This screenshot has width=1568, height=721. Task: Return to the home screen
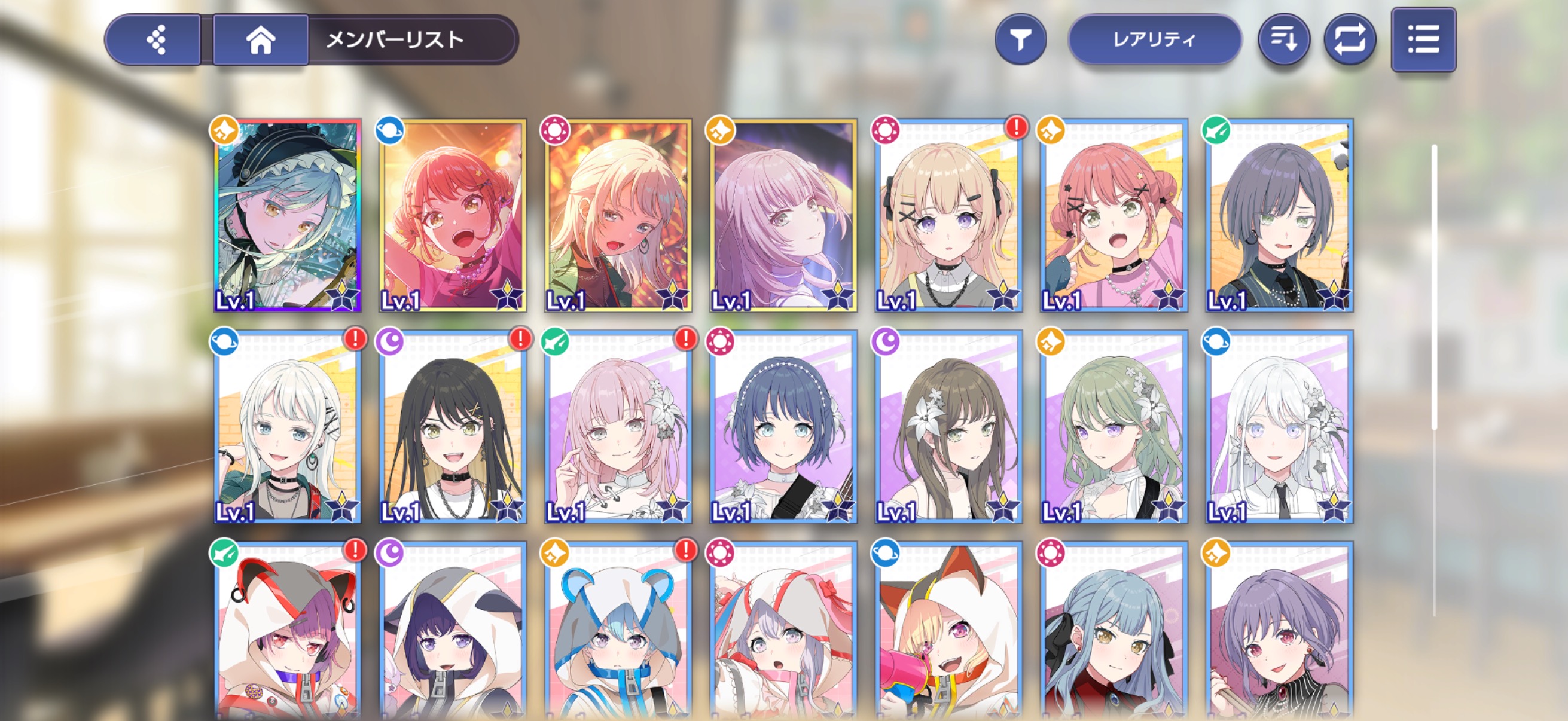[261, 40]
